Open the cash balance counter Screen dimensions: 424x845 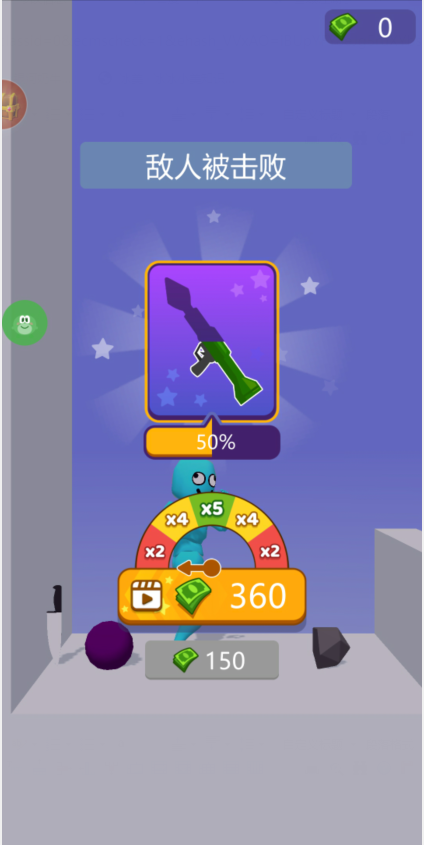click(370, 27)
